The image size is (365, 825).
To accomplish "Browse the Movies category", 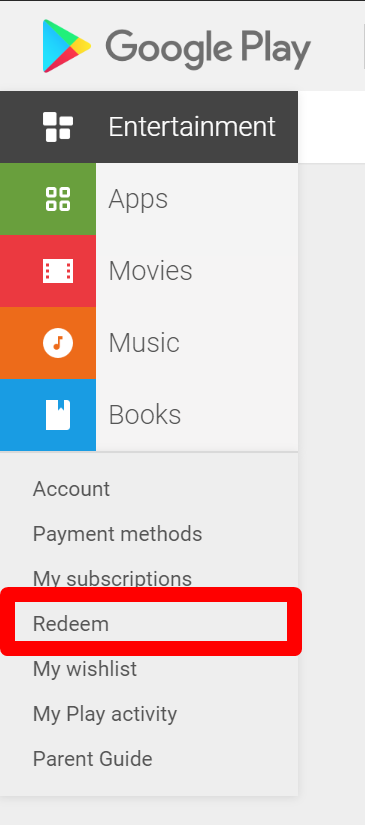I will [x=149, y=271].
